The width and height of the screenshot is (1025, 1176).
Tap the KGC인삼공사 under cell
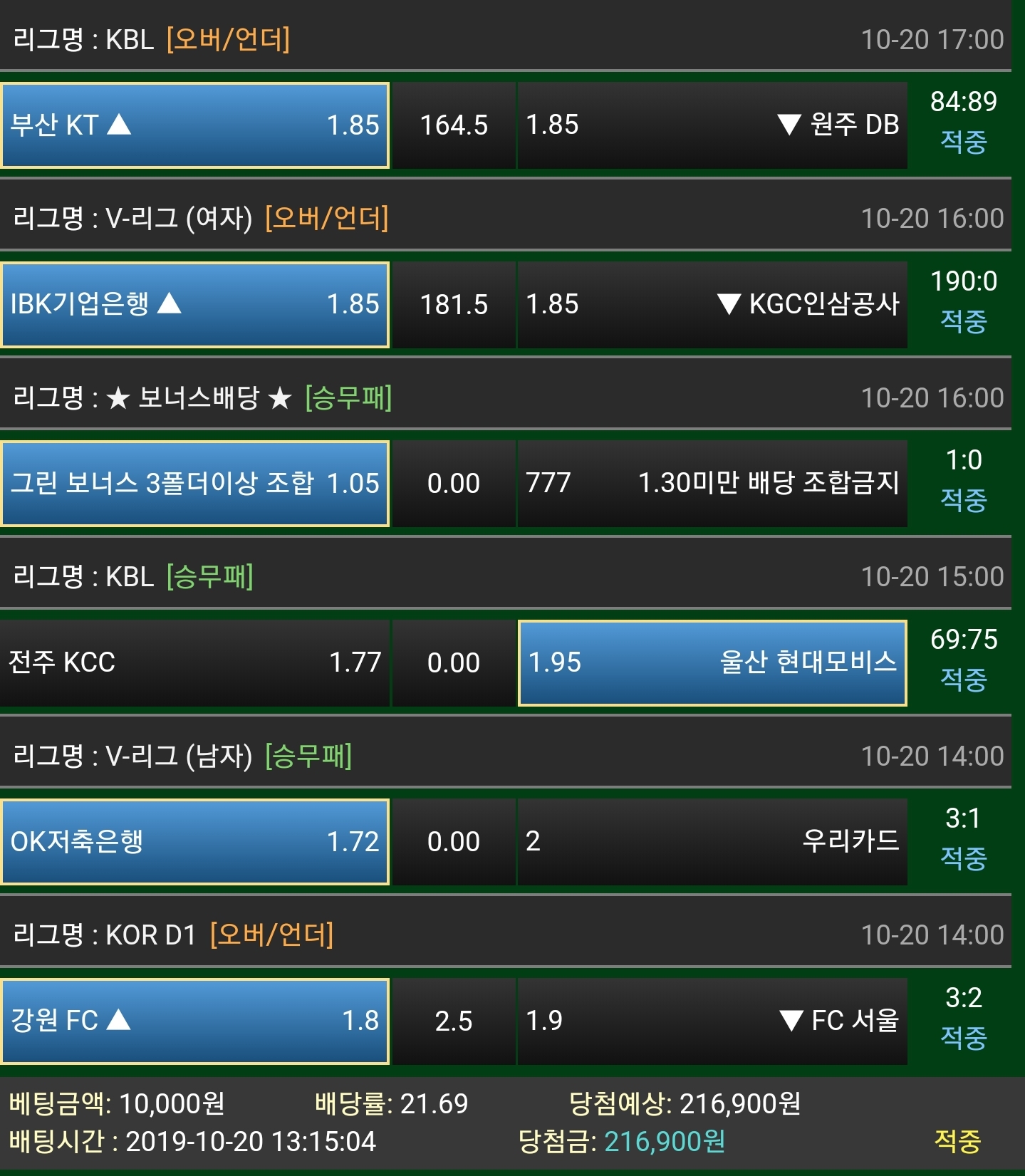point(712,305)
